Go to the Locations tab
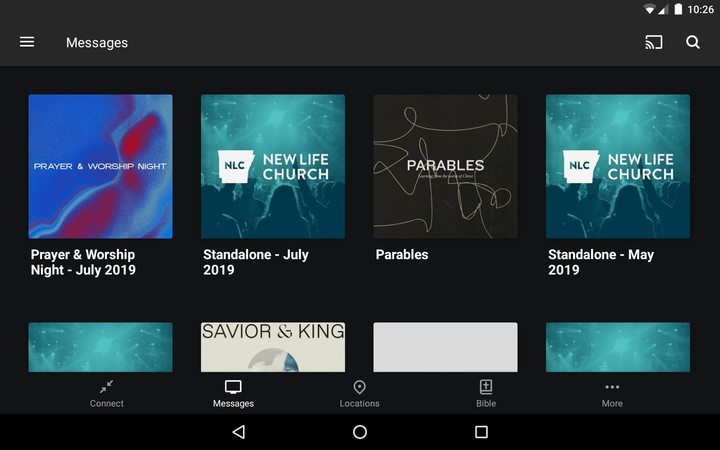This screenshot has width=720, height=450. pos(359,393)
